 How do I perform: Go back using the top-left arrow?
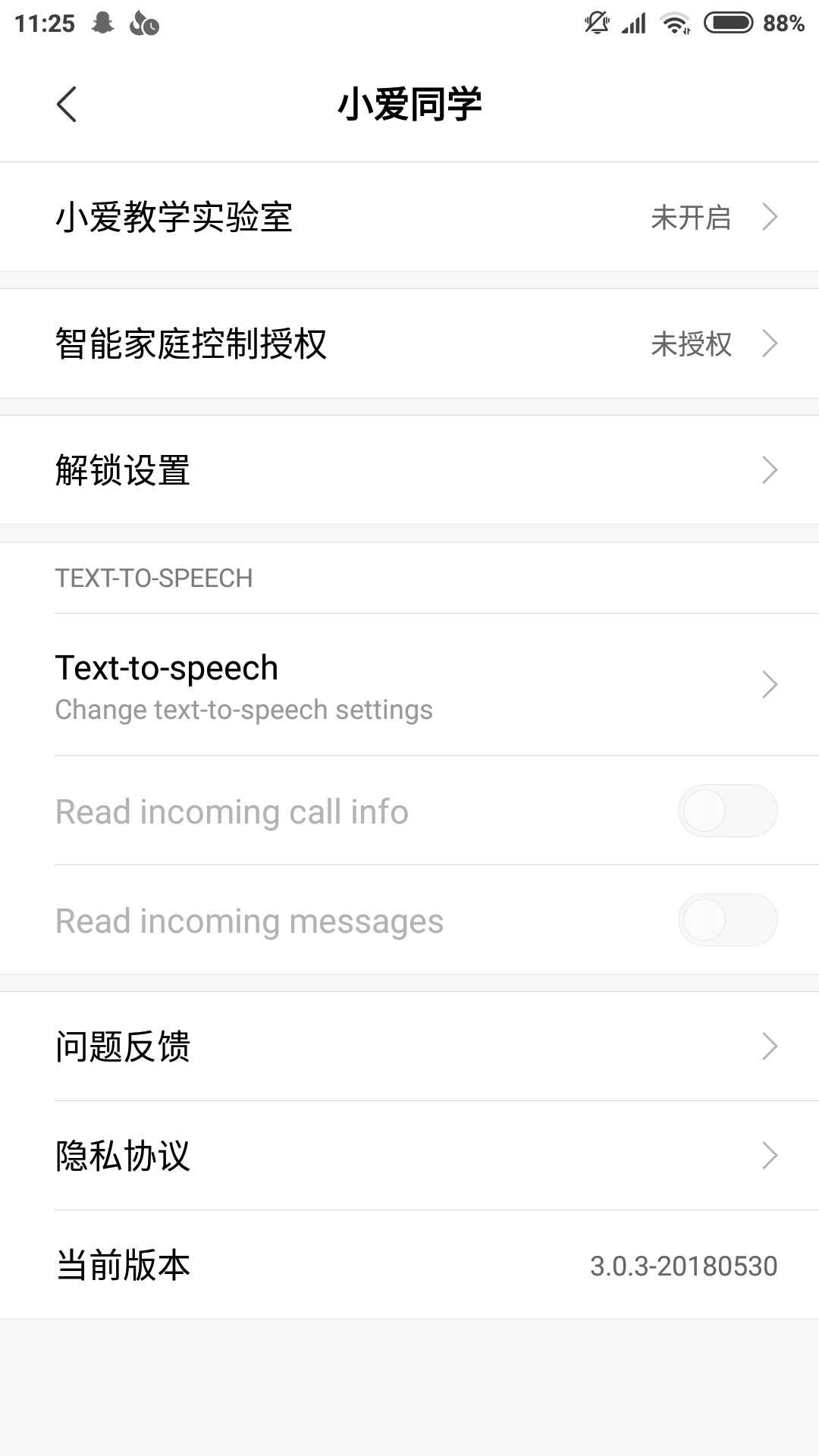(x=67, y=104)
